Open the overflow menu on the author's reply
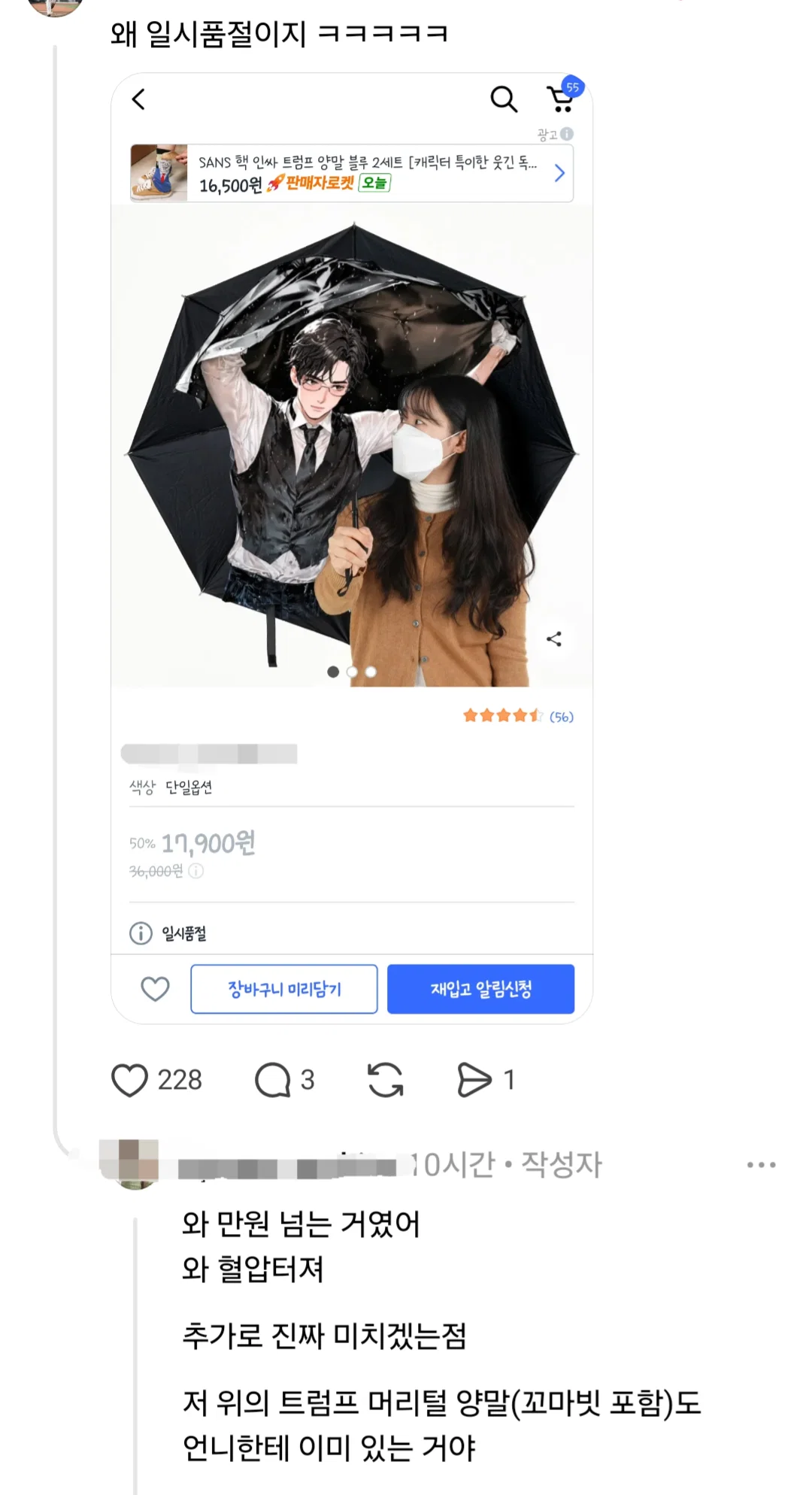The width and height of the screenshot is (812, 1495). [761, 1165]
